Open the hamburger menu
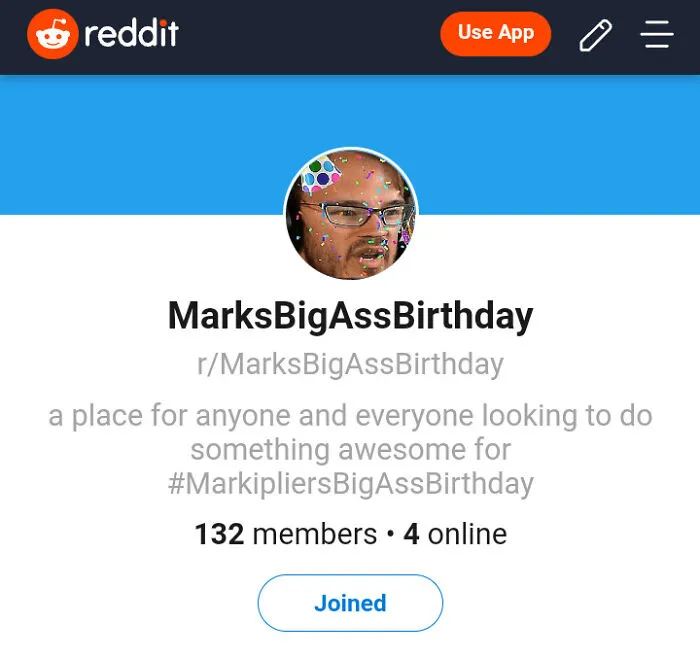 [657, 34]
